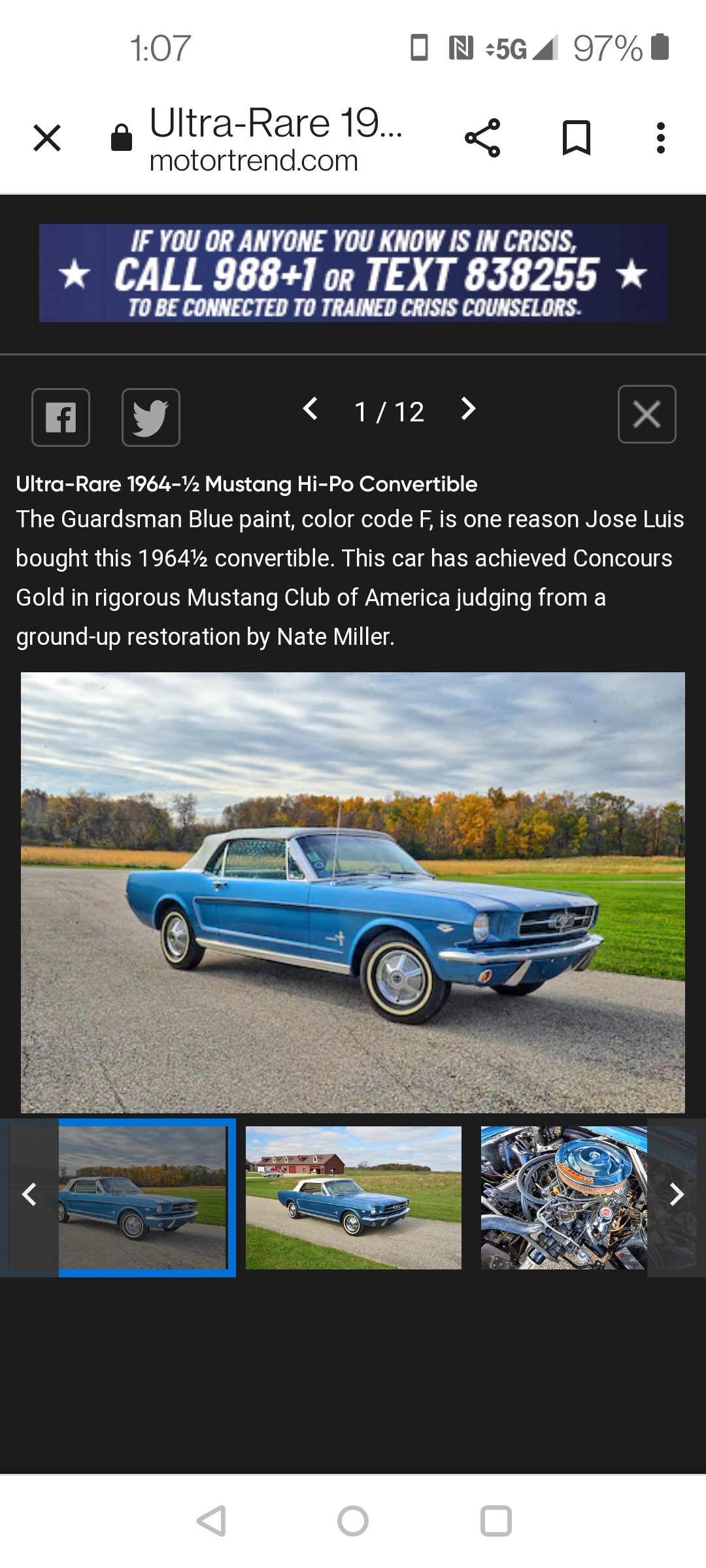
Task: Open recent apps overview
Action: coord(496,1521)
